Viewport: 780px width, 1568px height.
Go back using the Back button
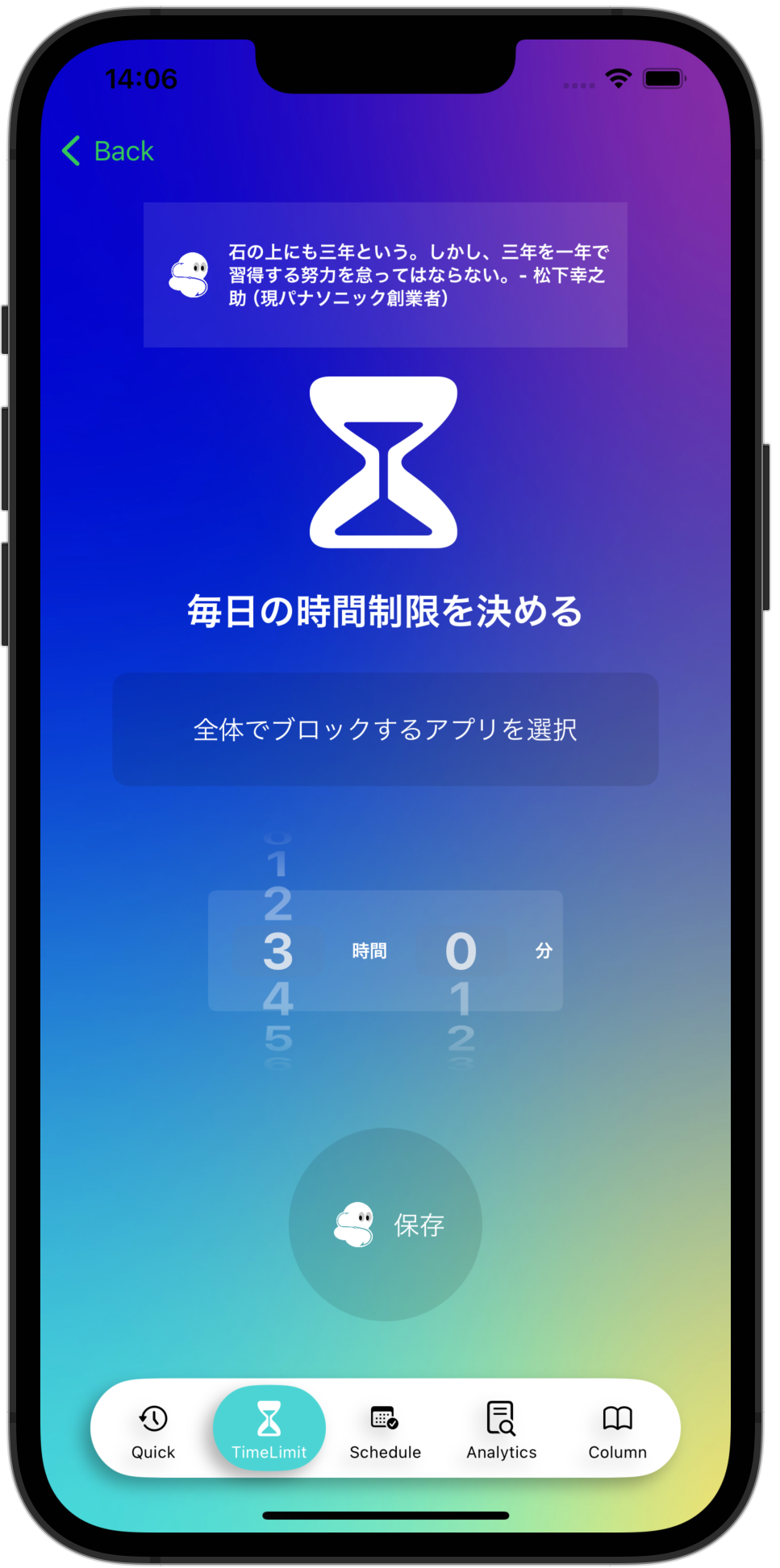pyautogui.click(x=108, y=151)
